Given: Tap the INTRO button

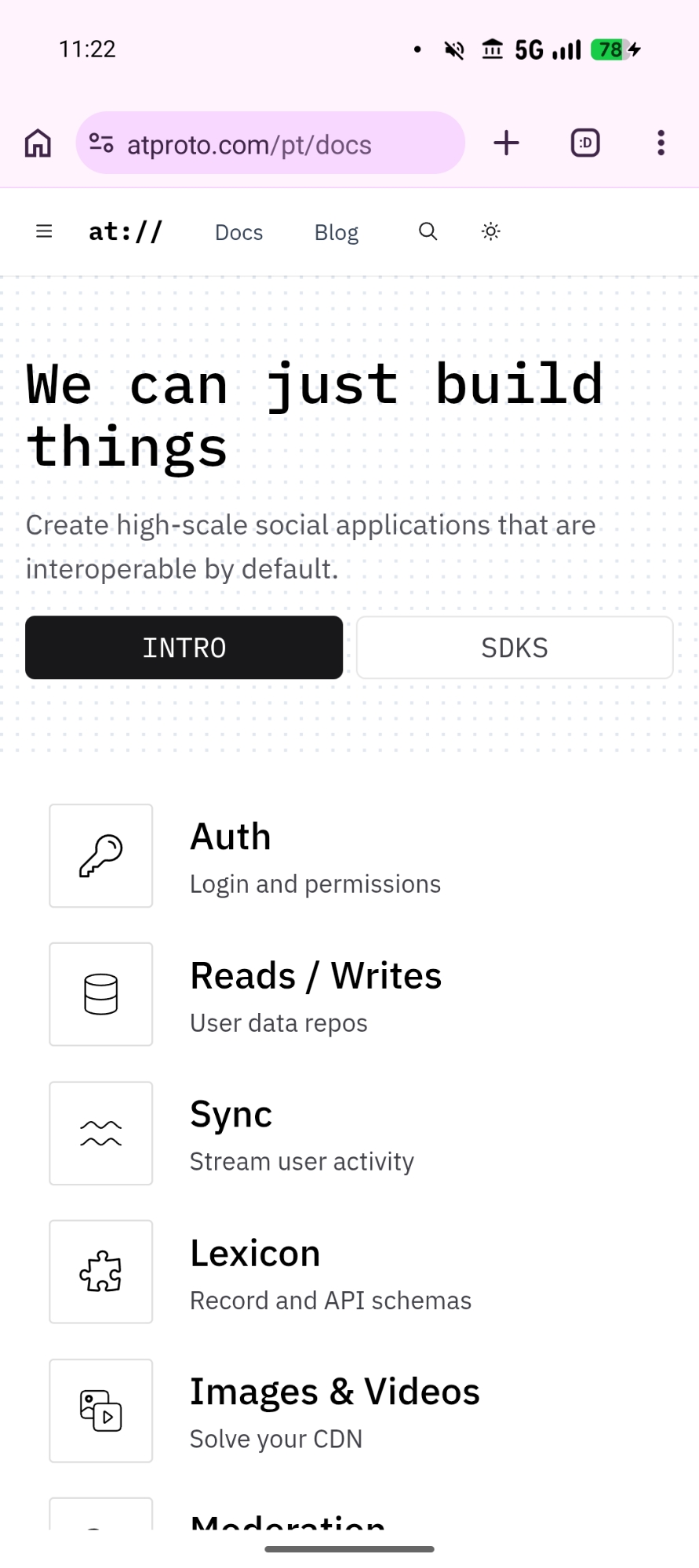Looking at the screenshot, I should (184, 648).
